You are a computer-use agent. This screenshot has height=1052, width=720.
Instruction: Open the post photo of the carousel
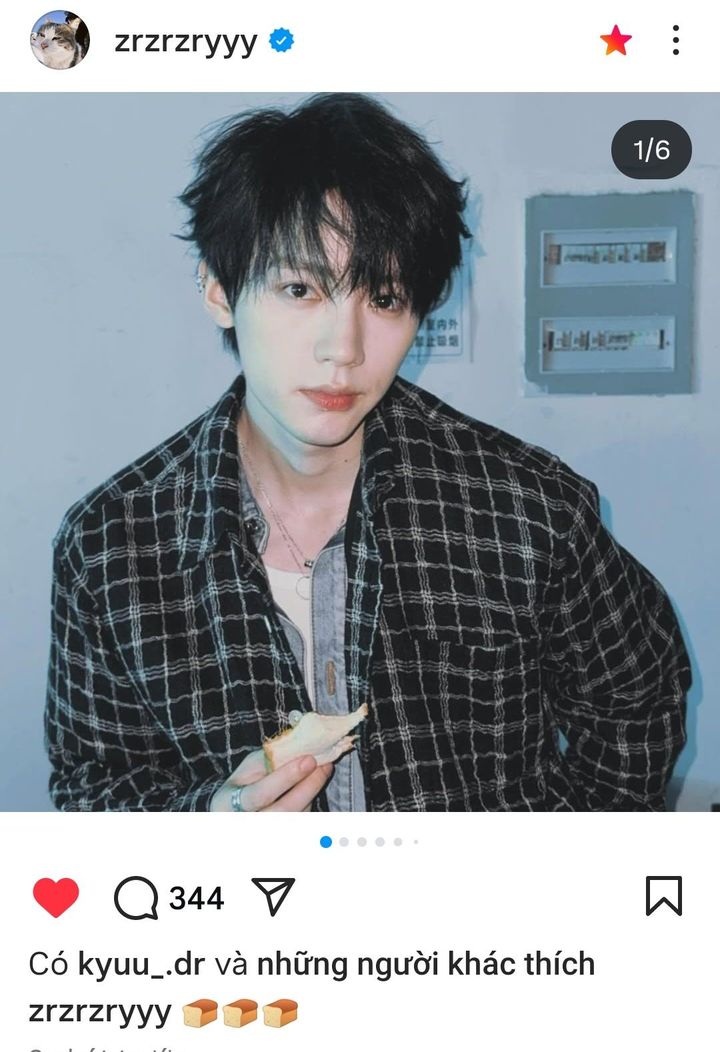click(x=360, y=450)
